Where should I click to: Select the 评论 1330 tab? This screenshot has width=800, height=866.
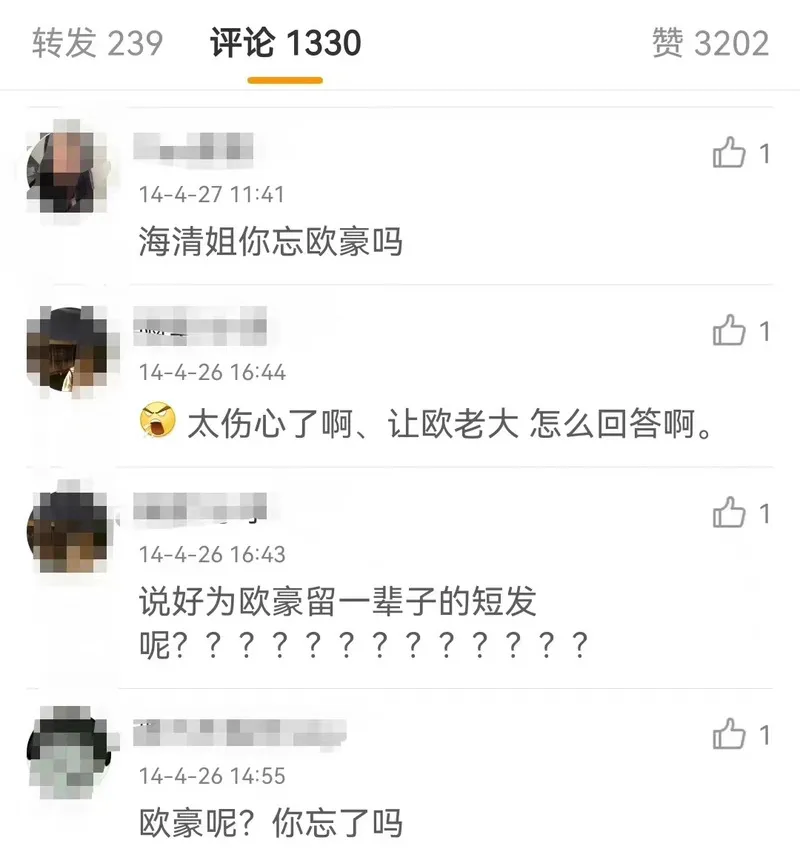285,43
